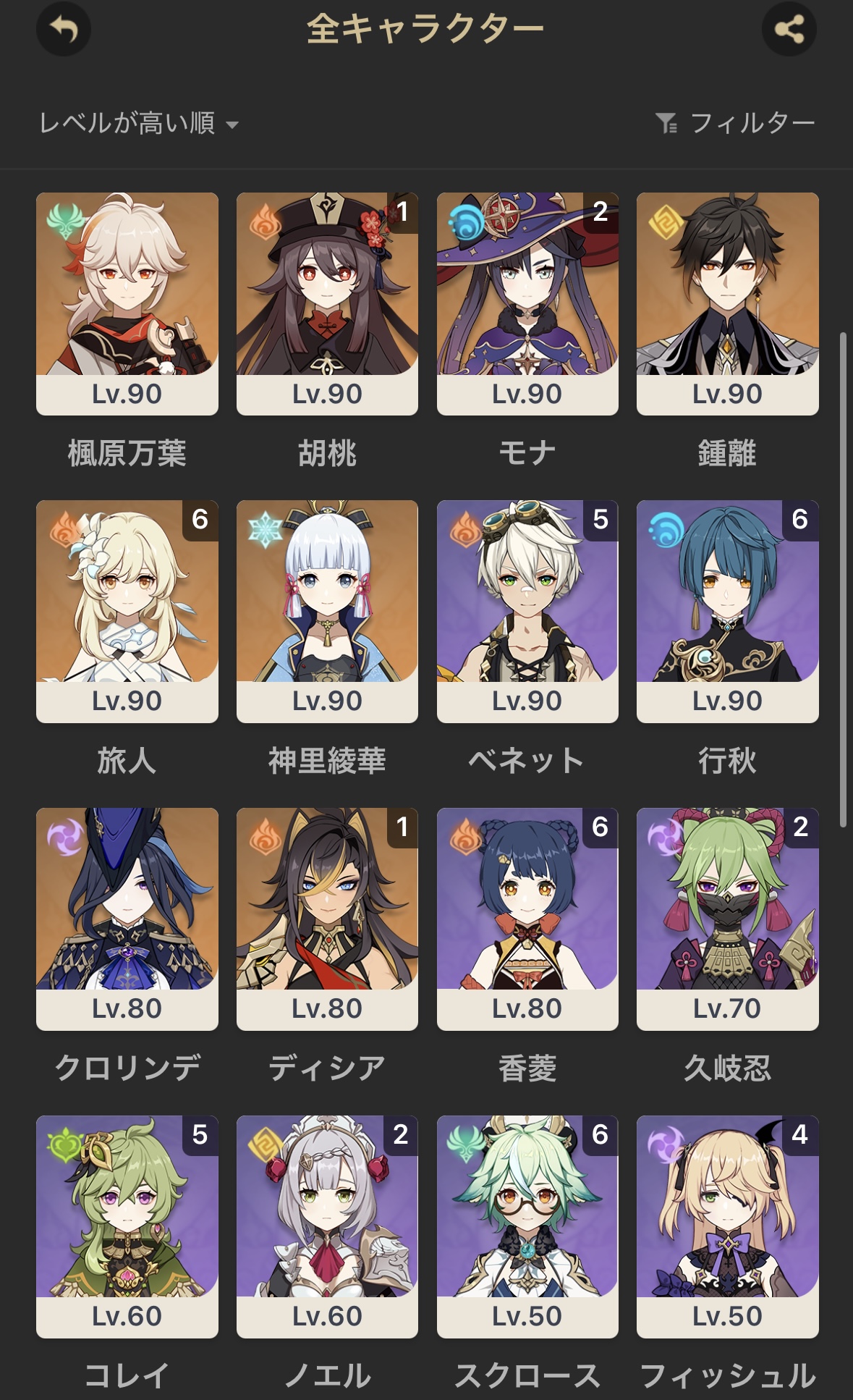This screenshot has width=853, height=1400.
Task: Tap the 旅人 character card
Action: (x=127, y=611)
